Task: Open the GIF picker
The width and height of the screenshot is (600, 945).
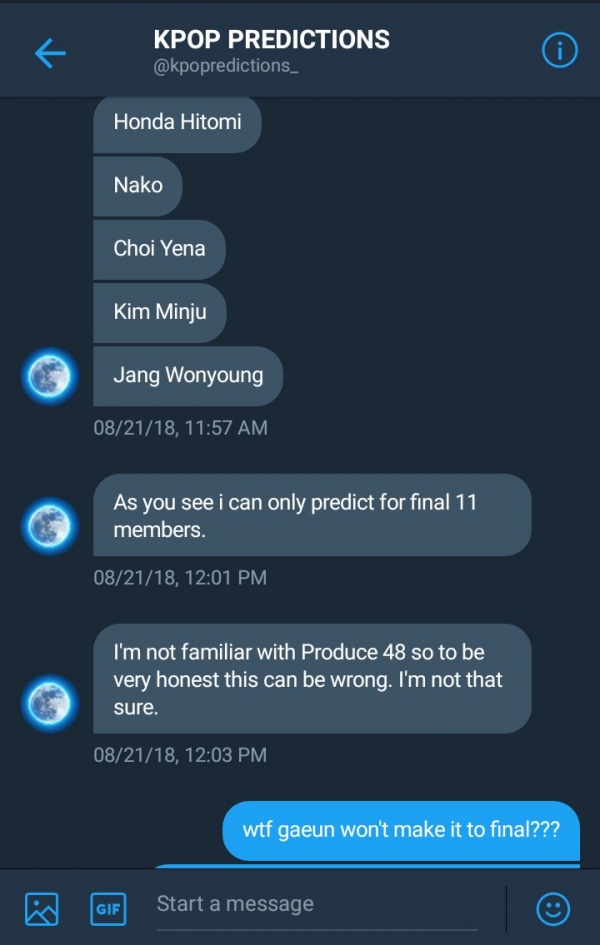Action: coord(108,908)
